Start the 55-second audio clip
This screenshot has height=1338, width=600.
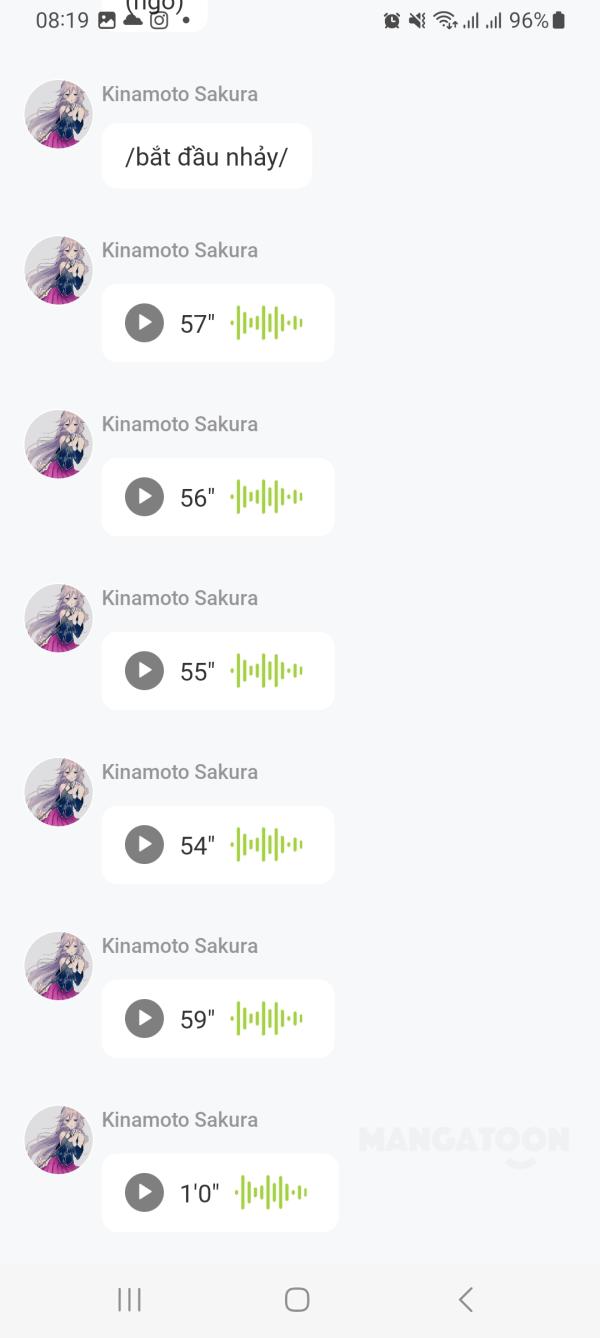[x=144, y=671]
